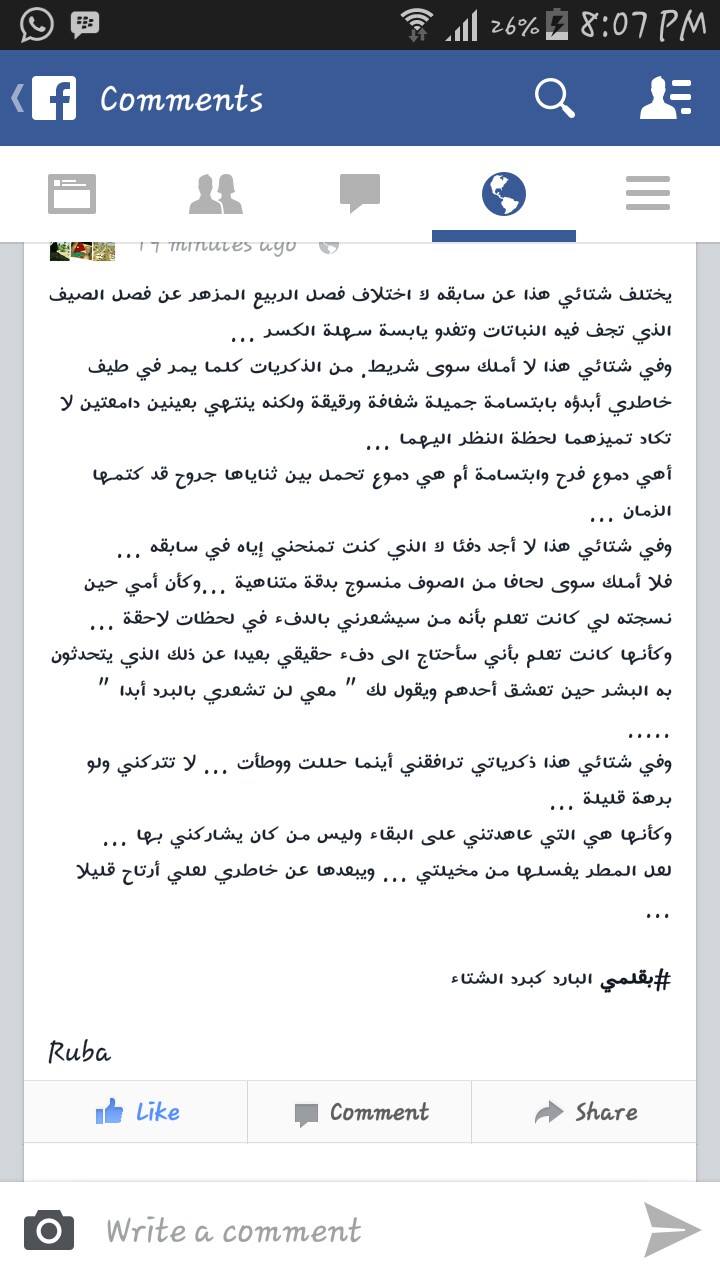Share this post

(585, 1111)
